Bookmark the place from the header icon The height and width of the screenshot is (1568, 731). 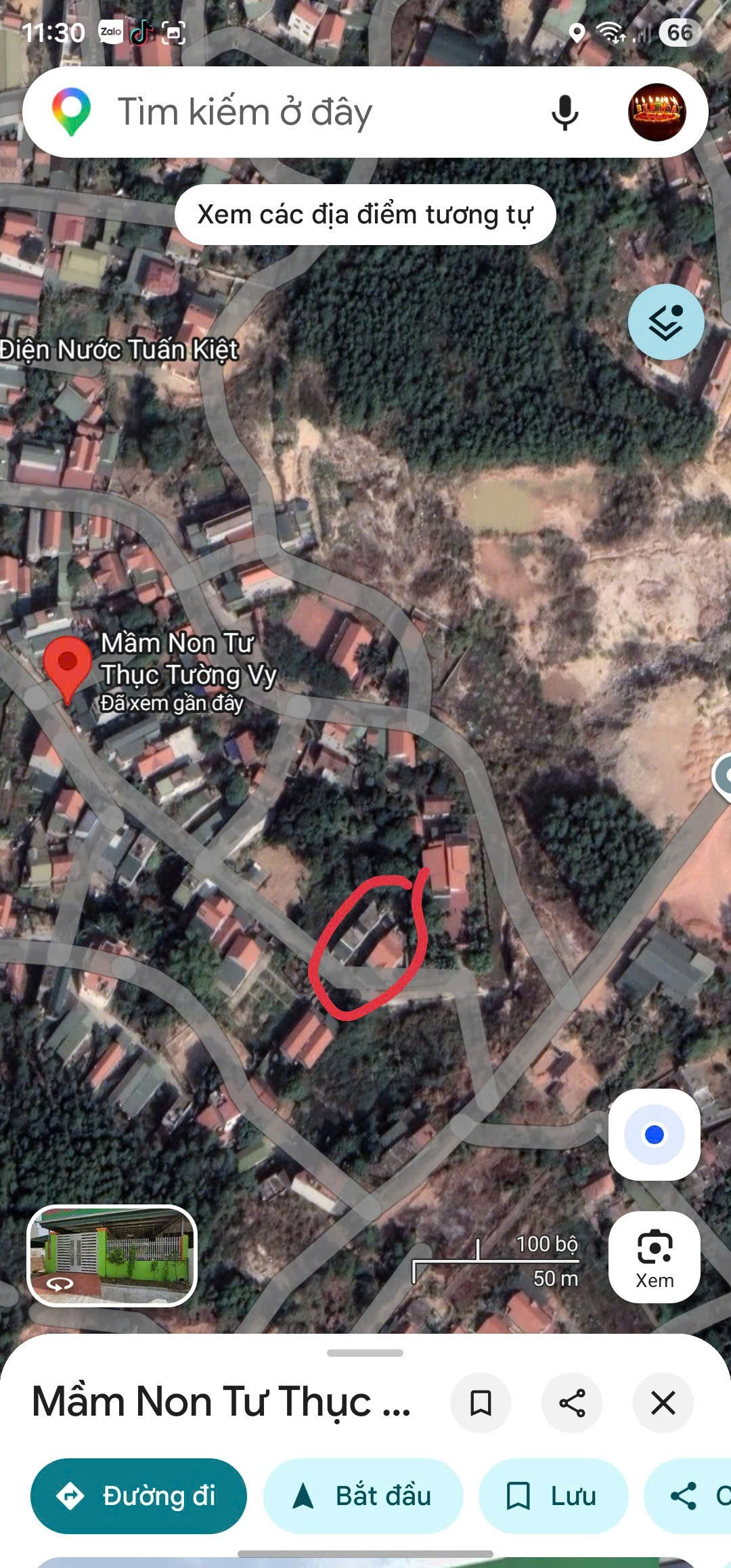(481, 1403)
